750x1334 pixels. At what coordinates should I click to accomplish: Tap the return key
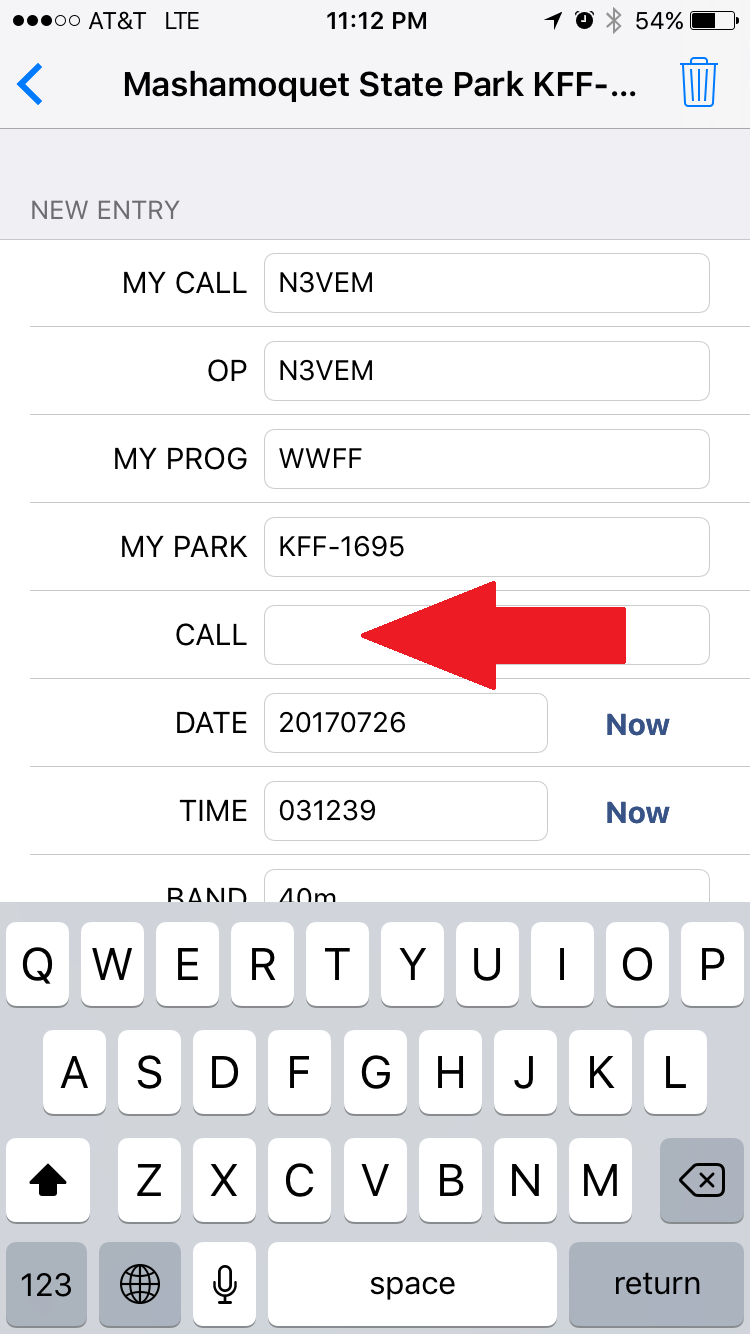656,1284
